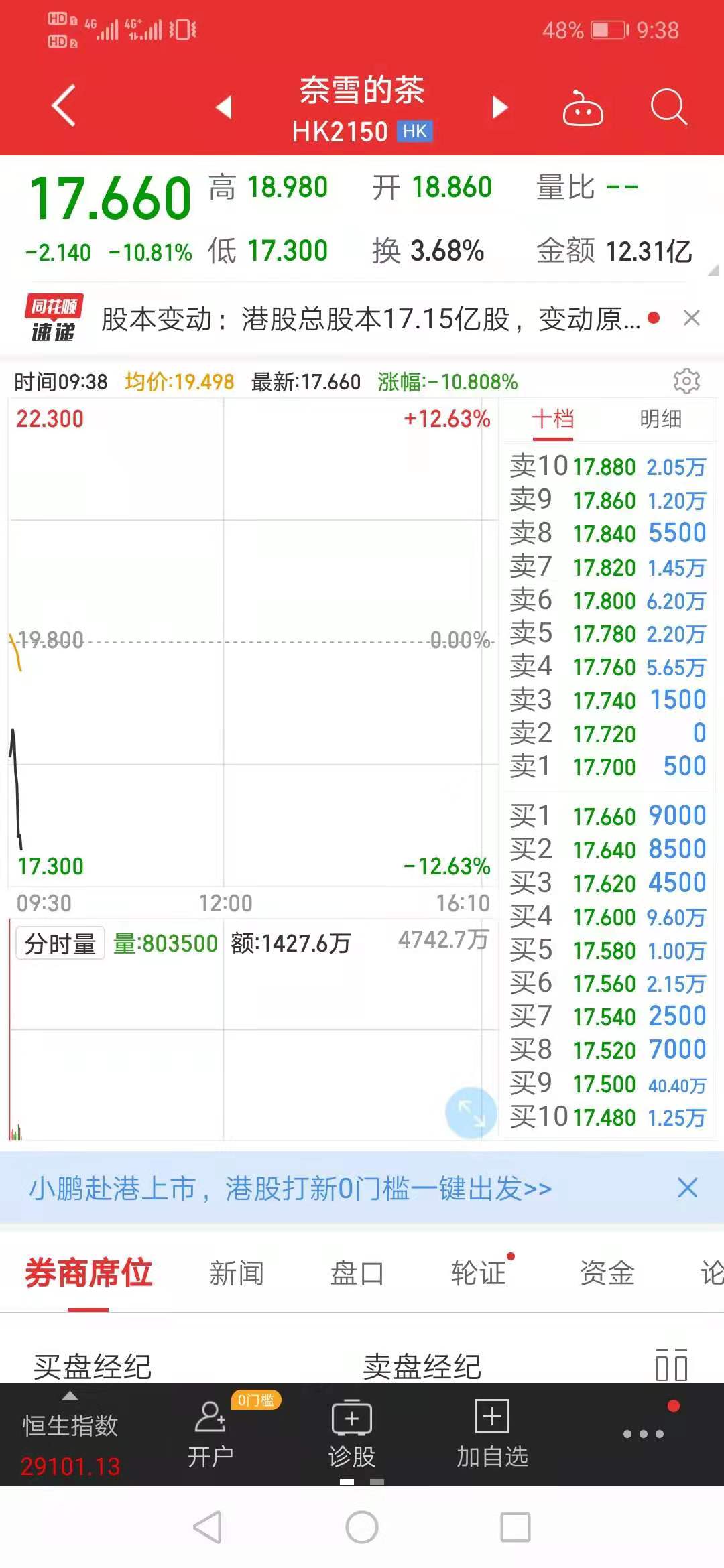Expand the chart to fullscreen
724x1568 pixels.
coord(471,1113)
